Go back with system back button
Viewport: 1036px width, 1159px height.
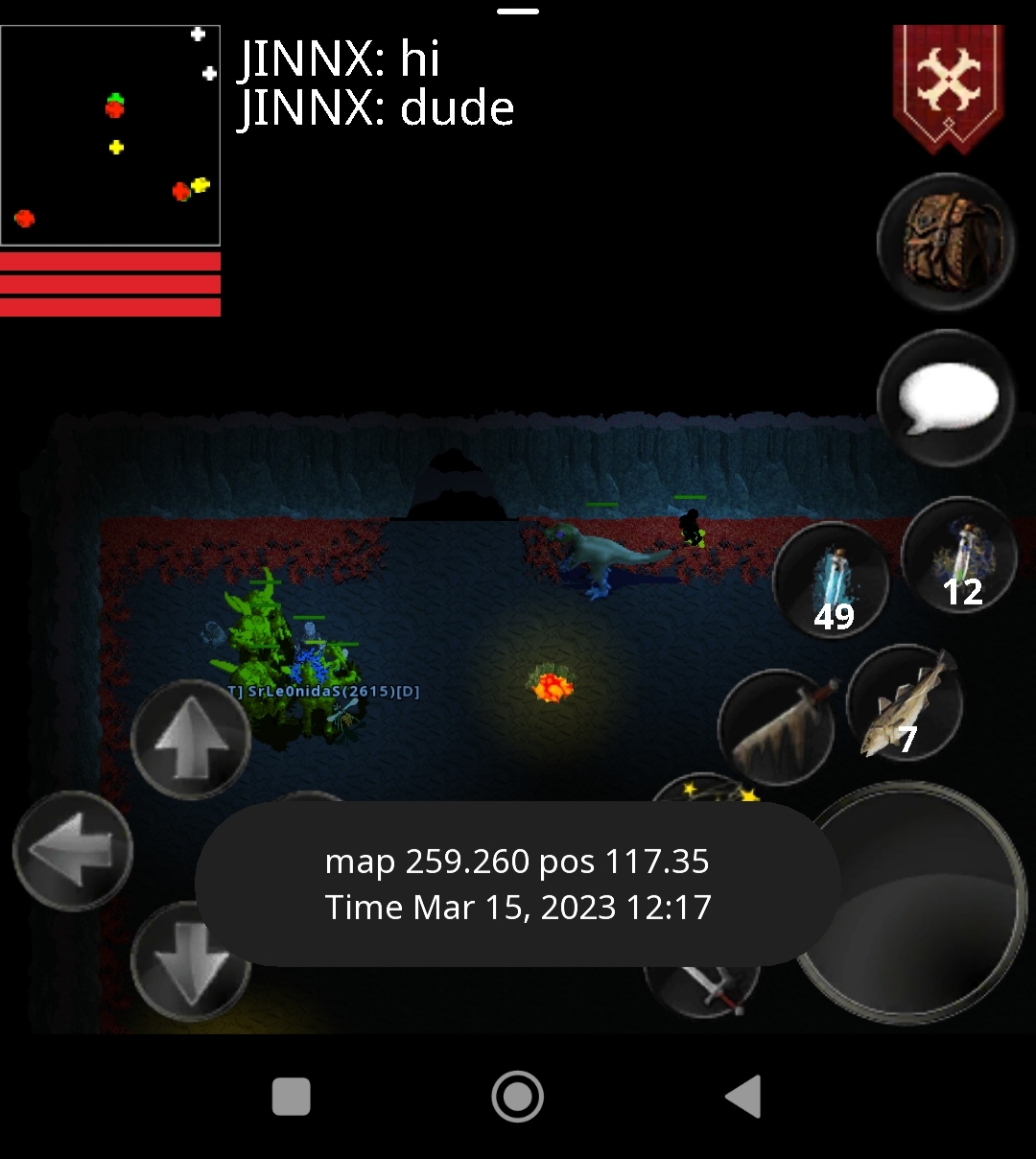pyautogui.click(x=743, y=1096)
